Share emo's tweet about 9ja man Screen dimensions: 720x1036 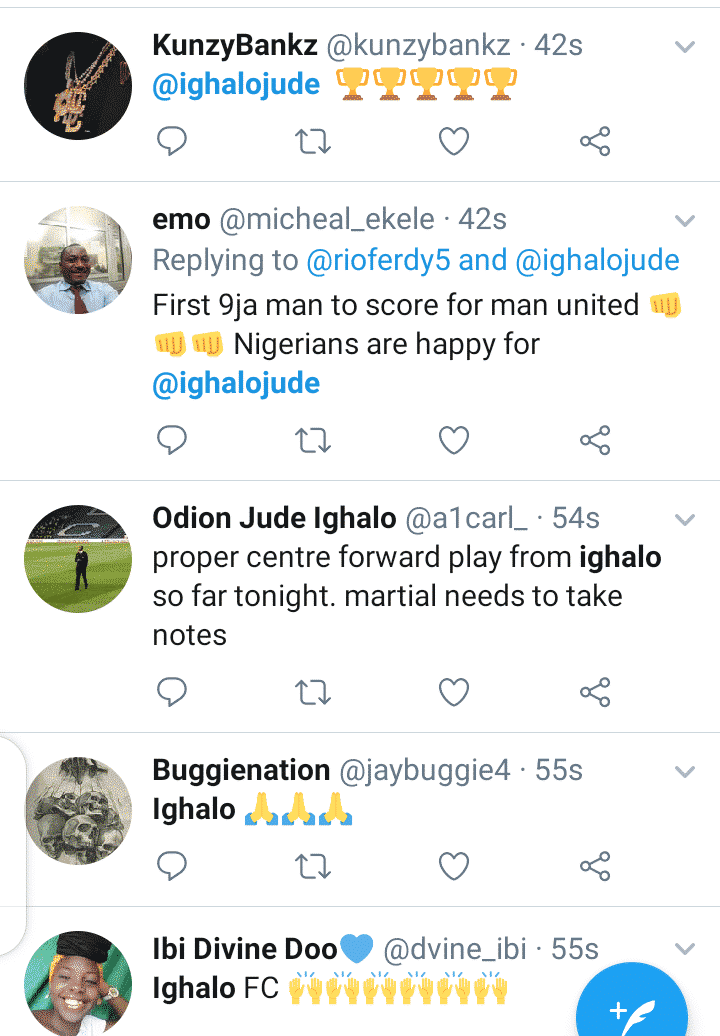click(x=595, y=440)
